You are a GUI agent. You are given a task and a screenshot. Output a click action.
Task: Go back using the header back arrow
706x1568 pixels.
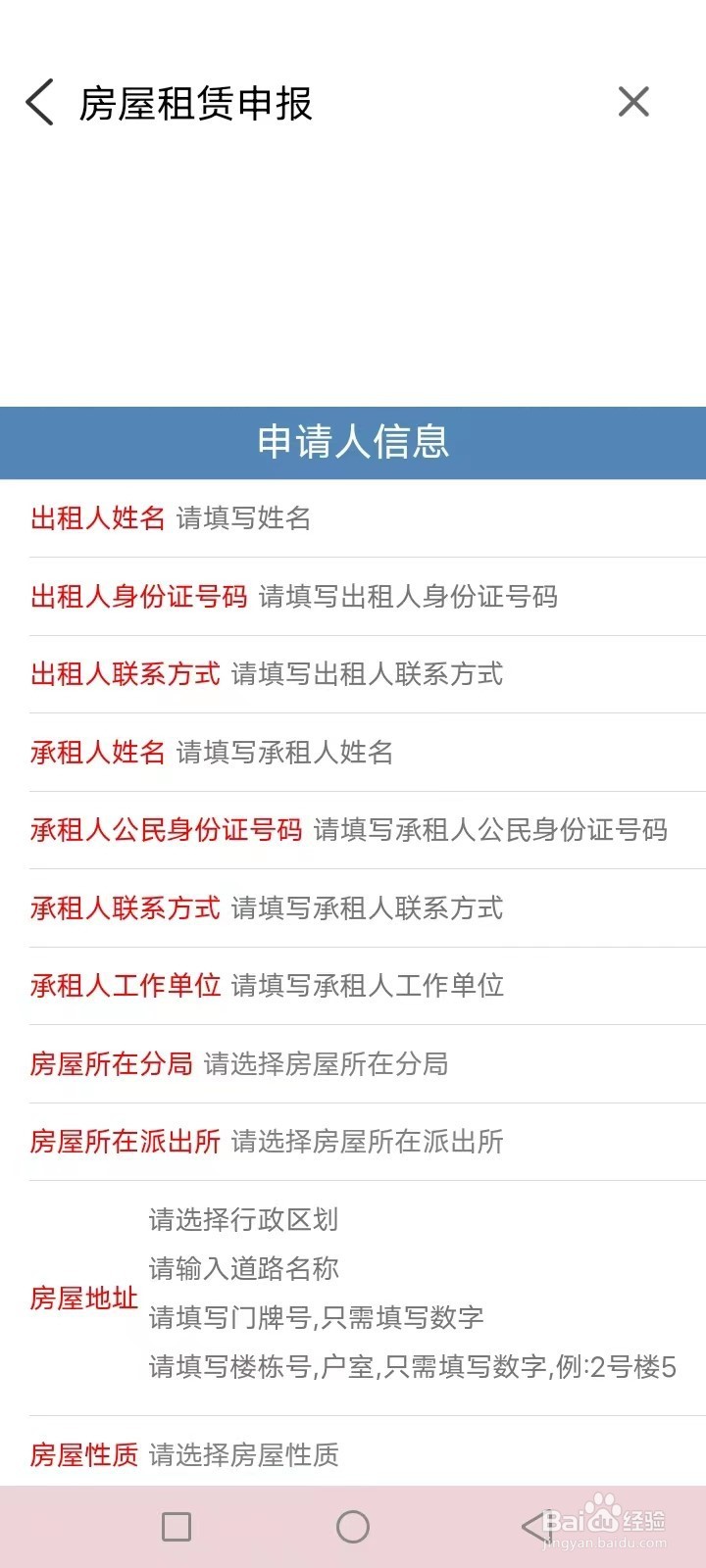39,102
